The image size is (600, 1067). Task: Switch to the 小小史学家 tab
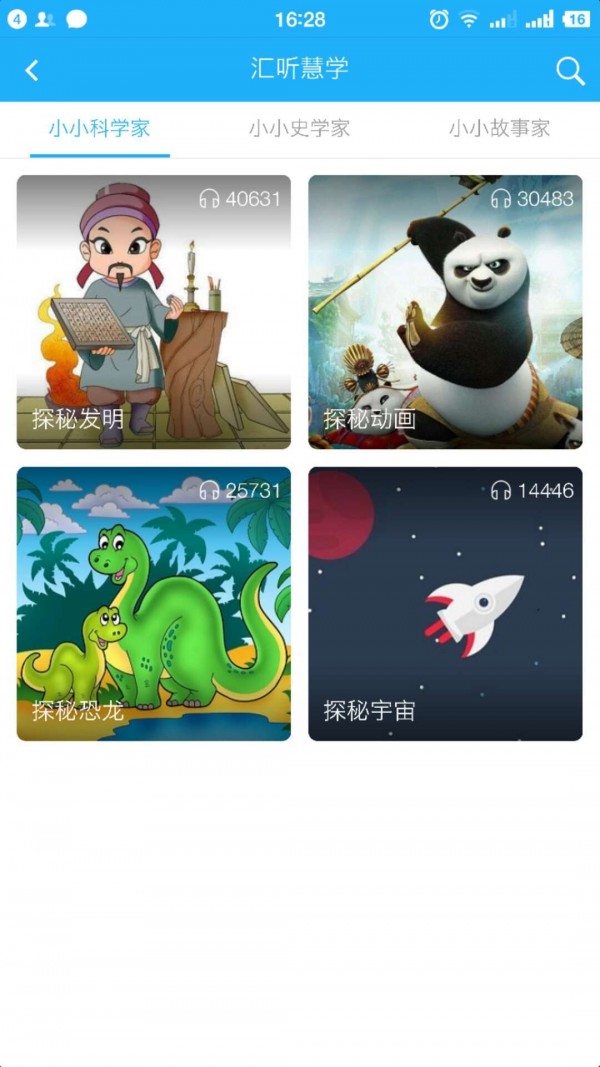coord(299,128)
